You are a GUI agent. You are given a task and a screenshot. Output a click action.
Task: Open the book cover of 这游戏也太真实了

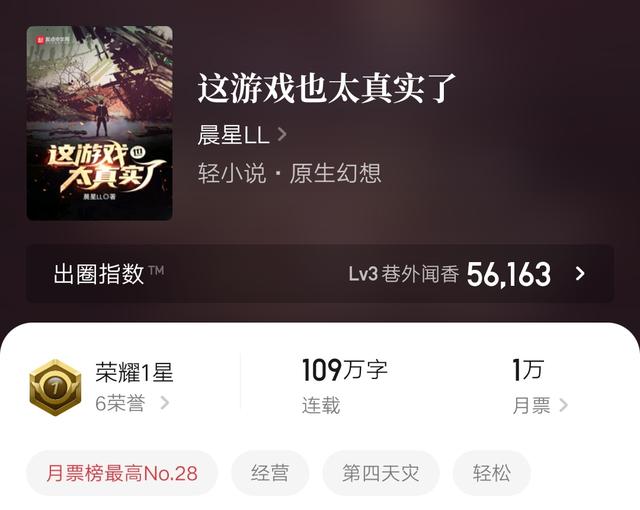point(100,123)
